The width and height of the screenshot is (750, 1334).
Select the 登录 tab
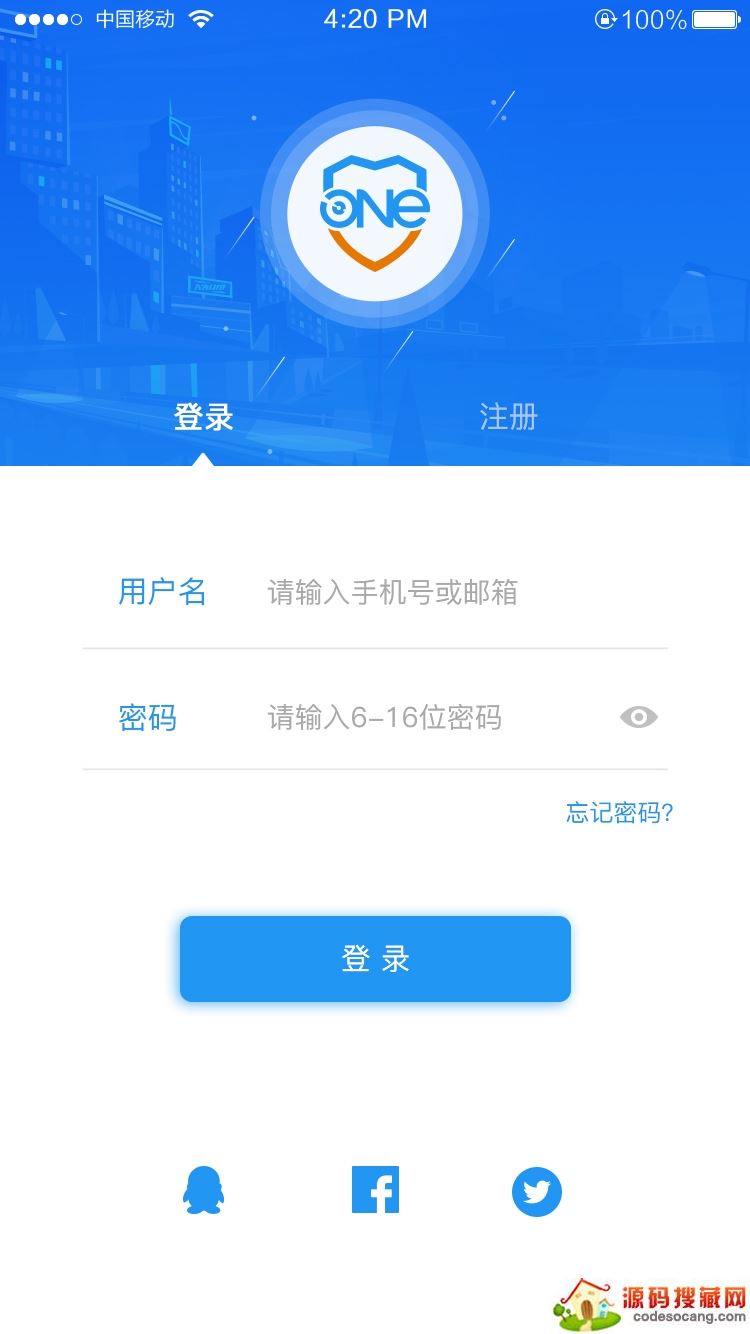204,417
